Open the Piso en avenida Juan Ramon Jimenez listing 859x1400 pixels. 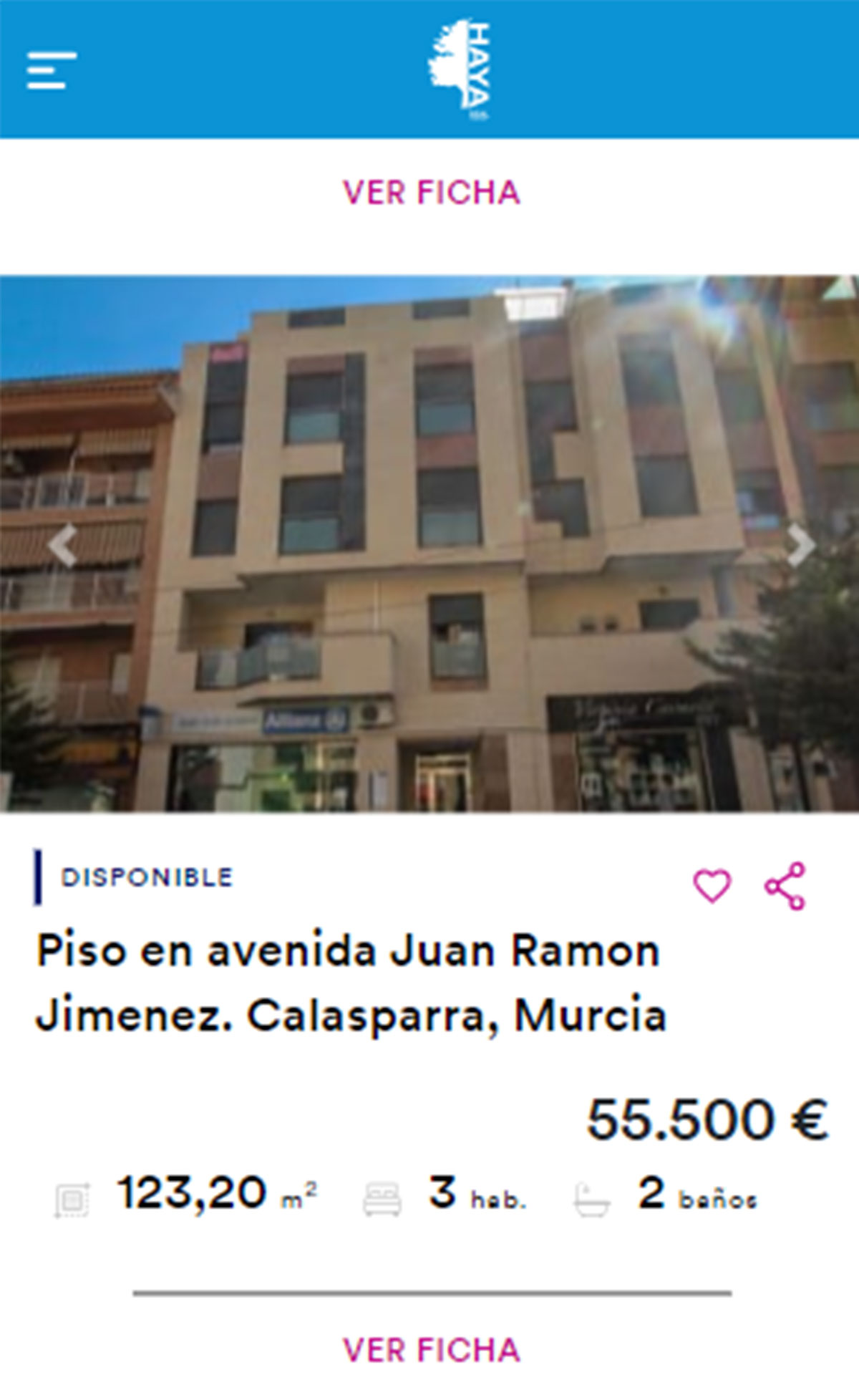pos(351,983)
